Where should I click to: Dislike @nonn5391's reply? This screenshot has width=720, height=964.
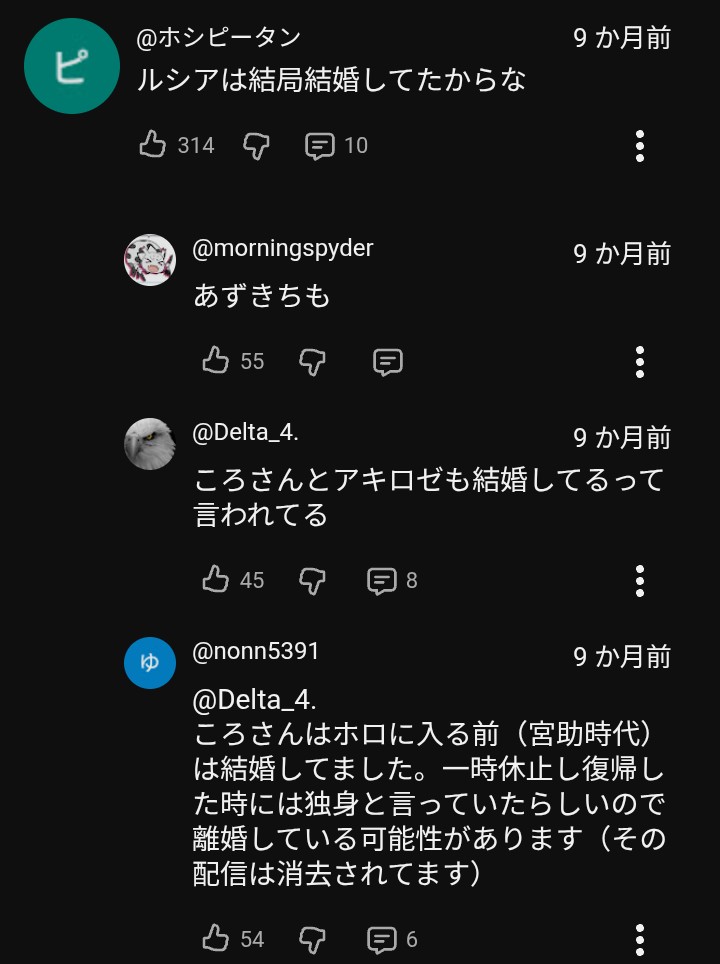[312, 940]
